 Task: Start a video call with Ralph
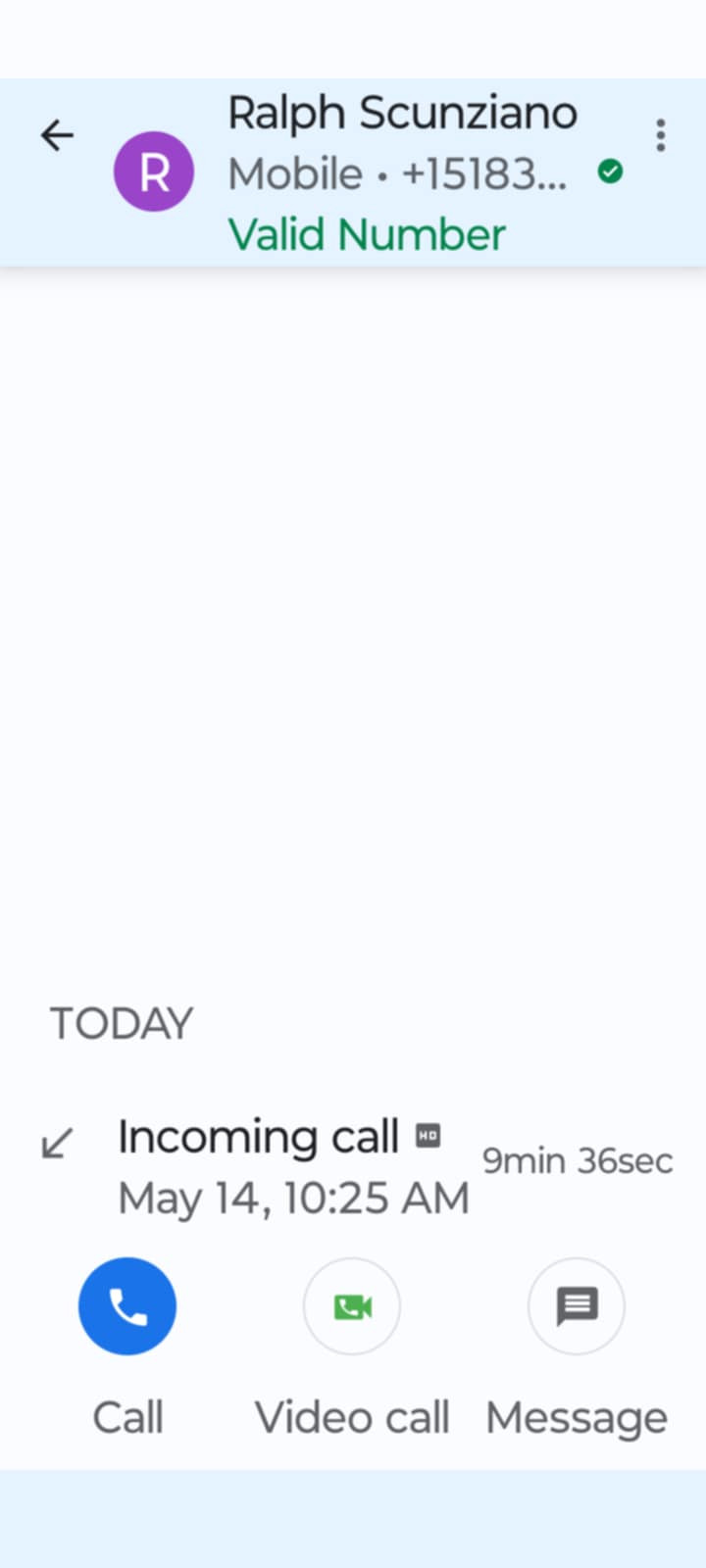coord(352,1306)
